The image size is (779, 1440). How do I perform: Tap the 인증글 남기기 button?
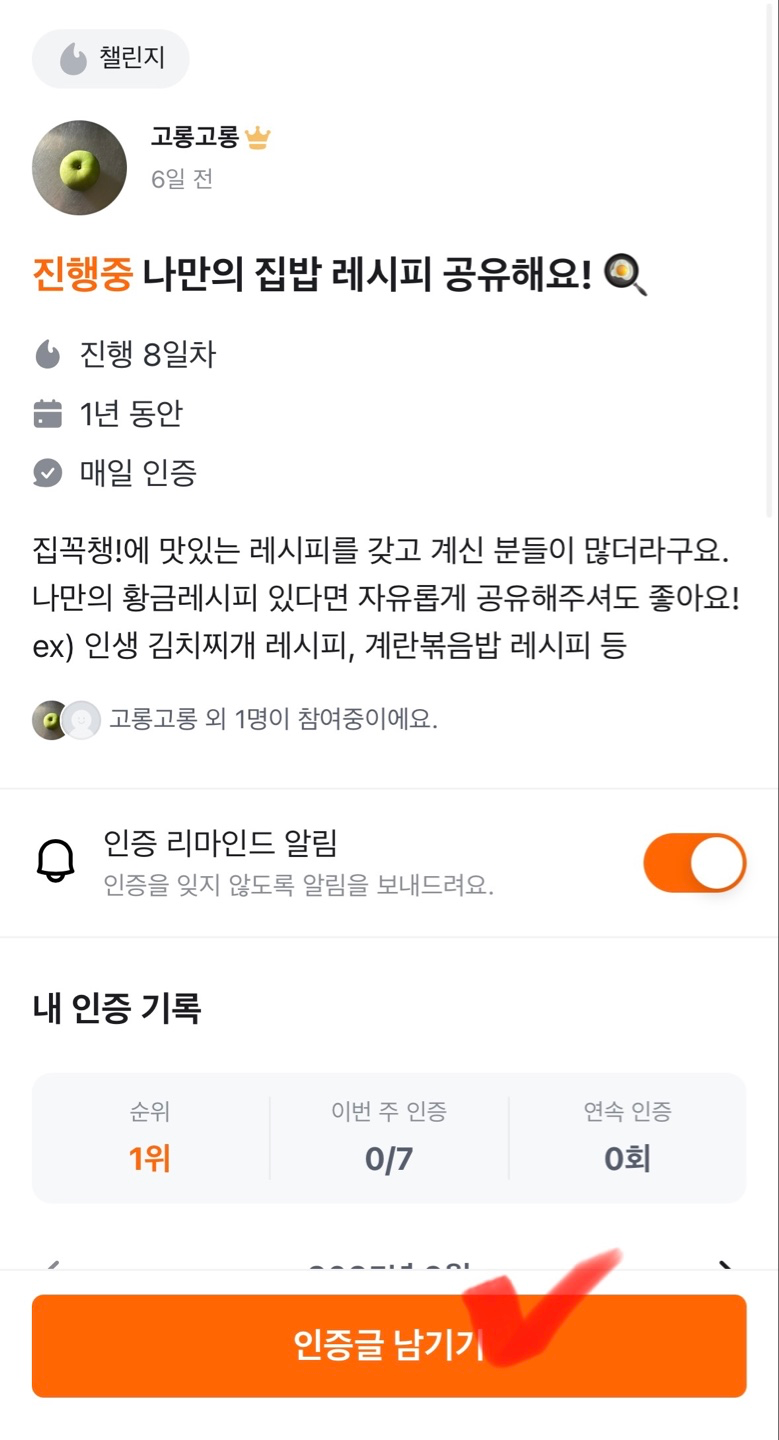388,1345
